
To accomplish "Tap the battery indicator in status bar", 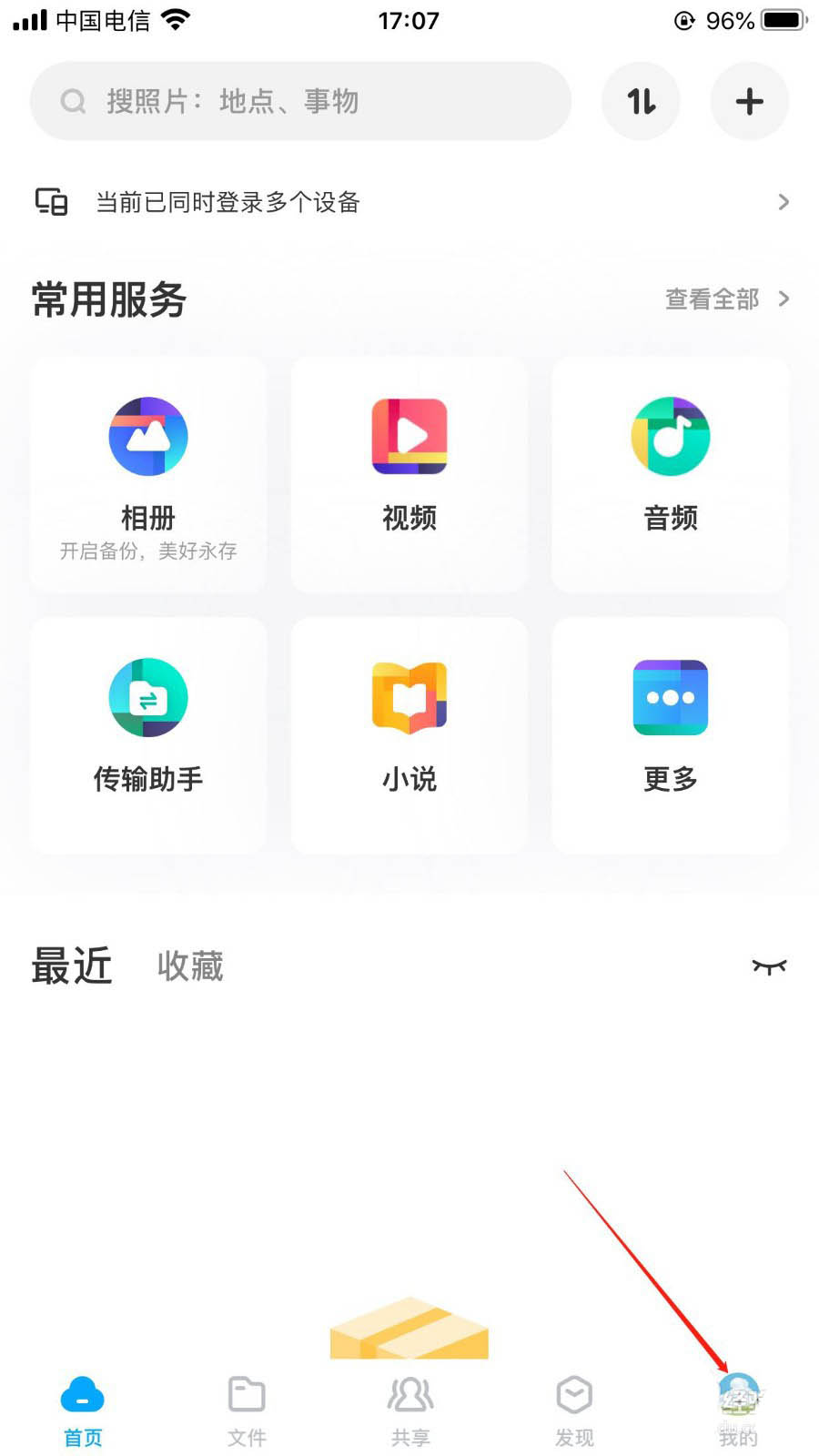I will [778, 19].
